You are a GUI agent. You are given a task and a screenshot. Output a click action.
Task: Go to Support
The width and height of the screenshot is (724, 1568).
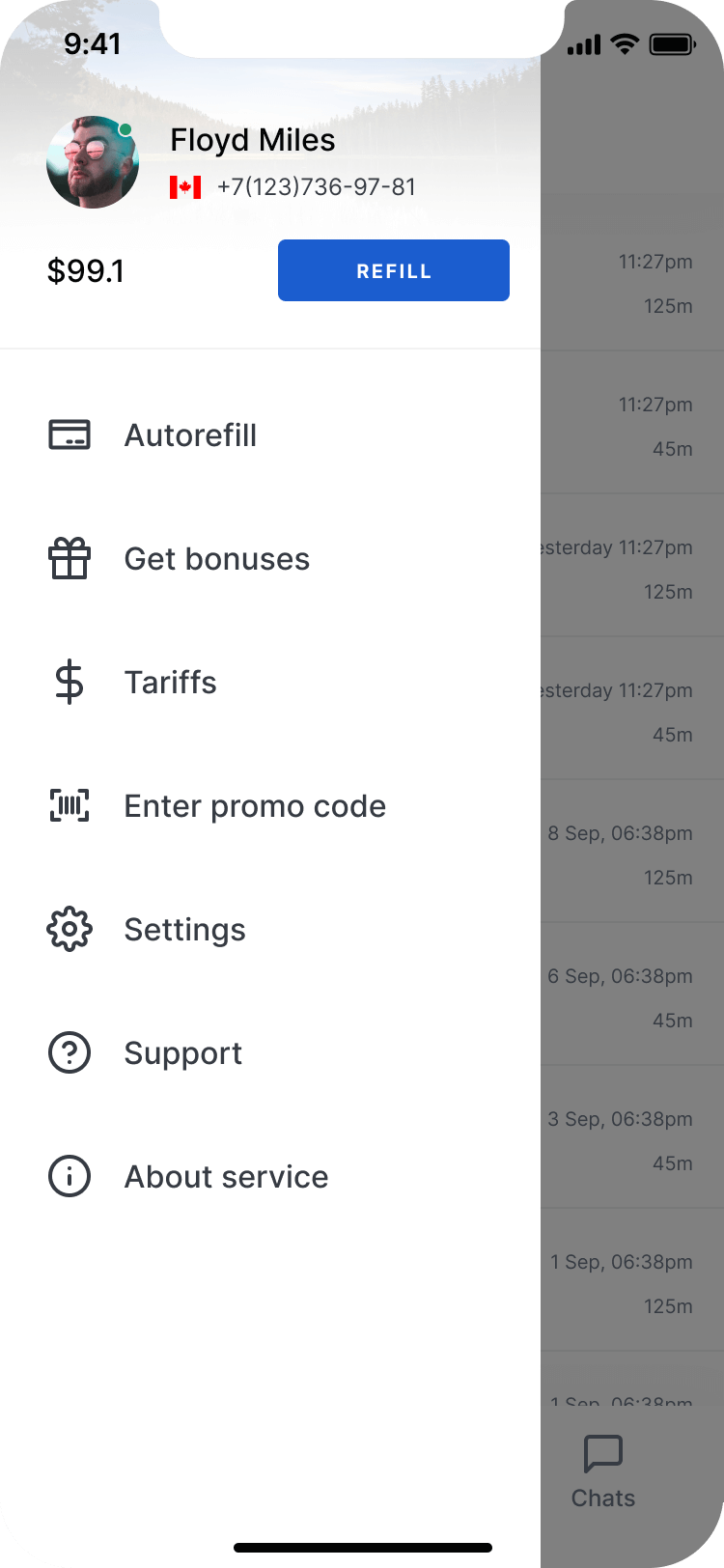point(182,1053)
